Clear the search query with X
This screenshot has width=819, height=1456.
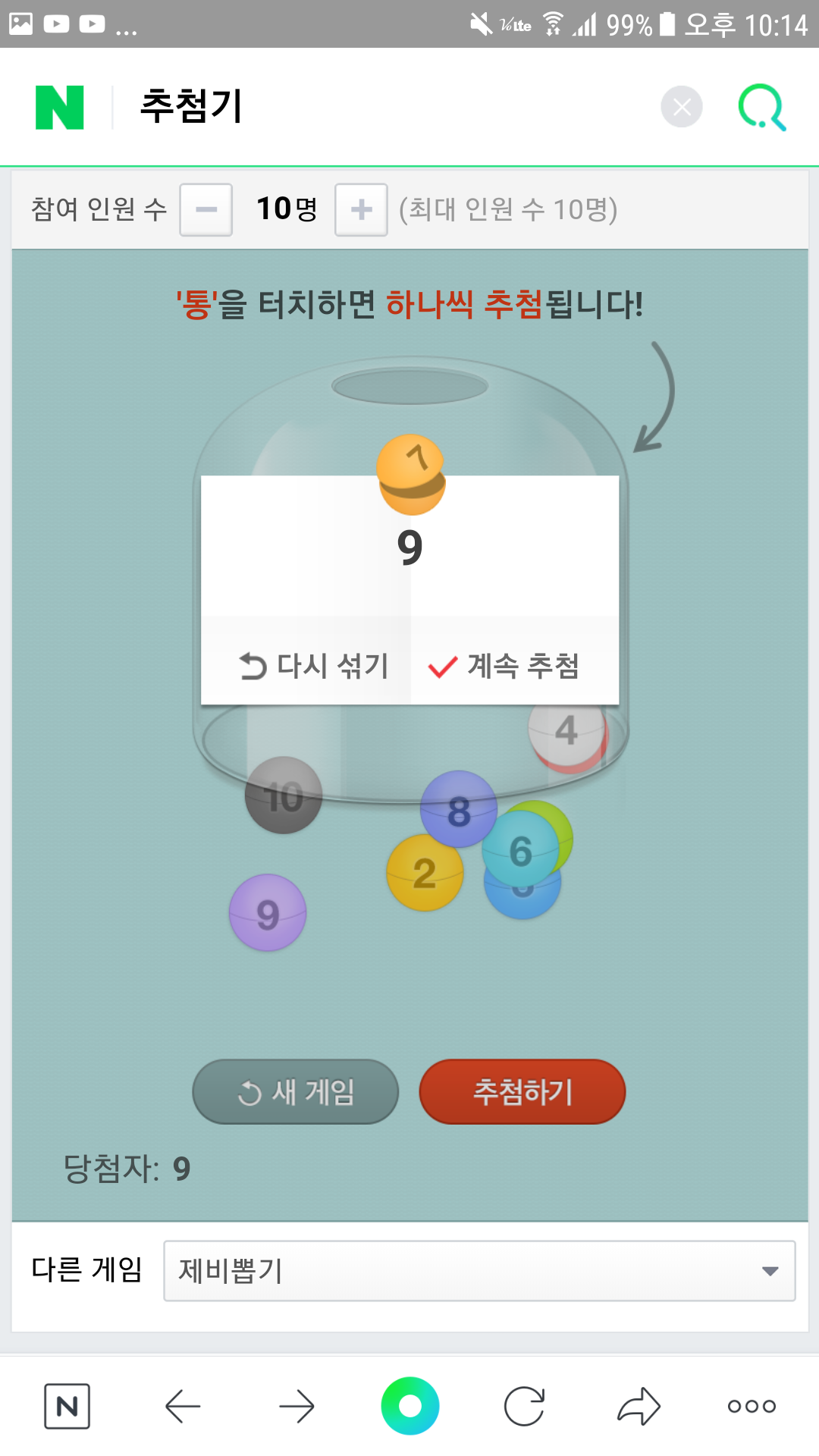click(681, 107)
